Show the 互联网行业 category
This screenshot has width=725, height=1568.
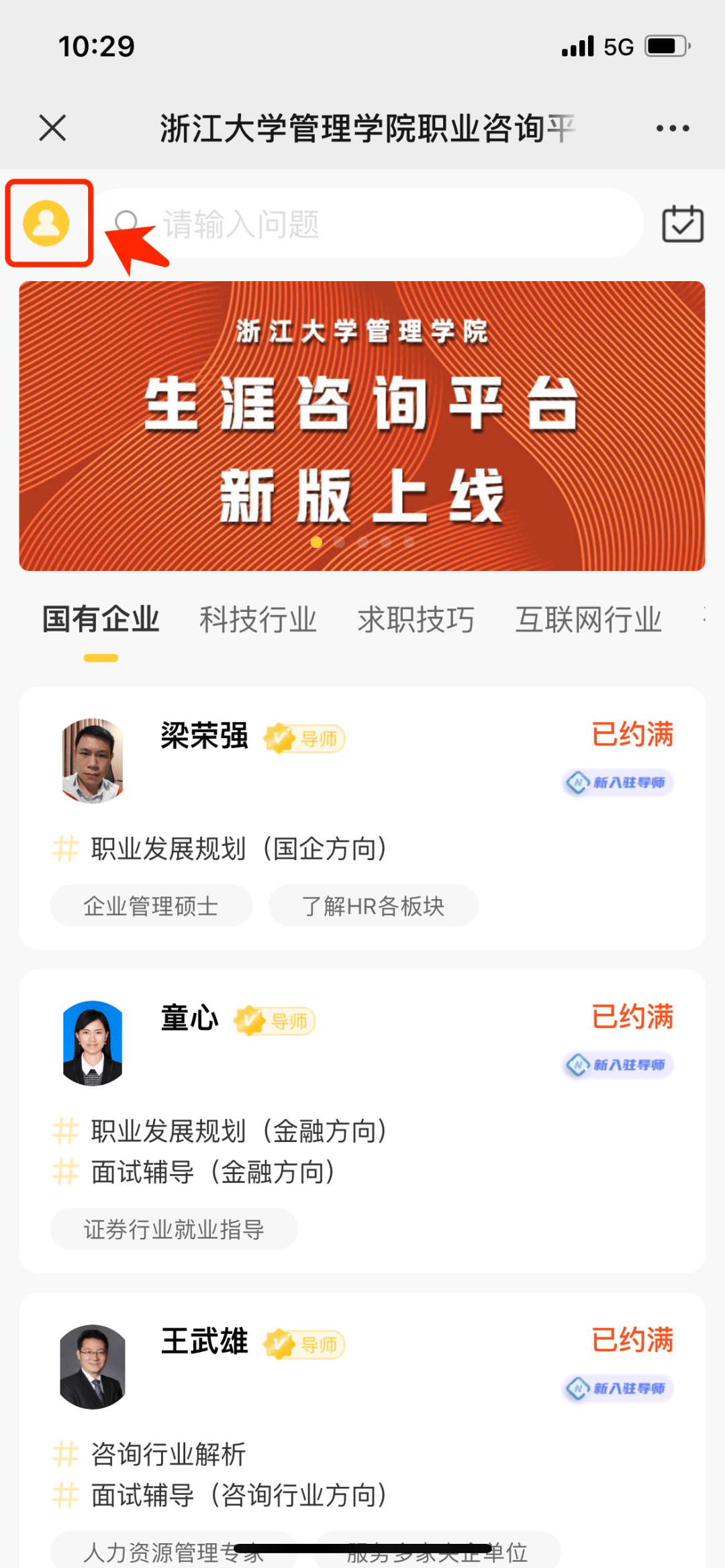pyautogui.click(x=588, y=619)
